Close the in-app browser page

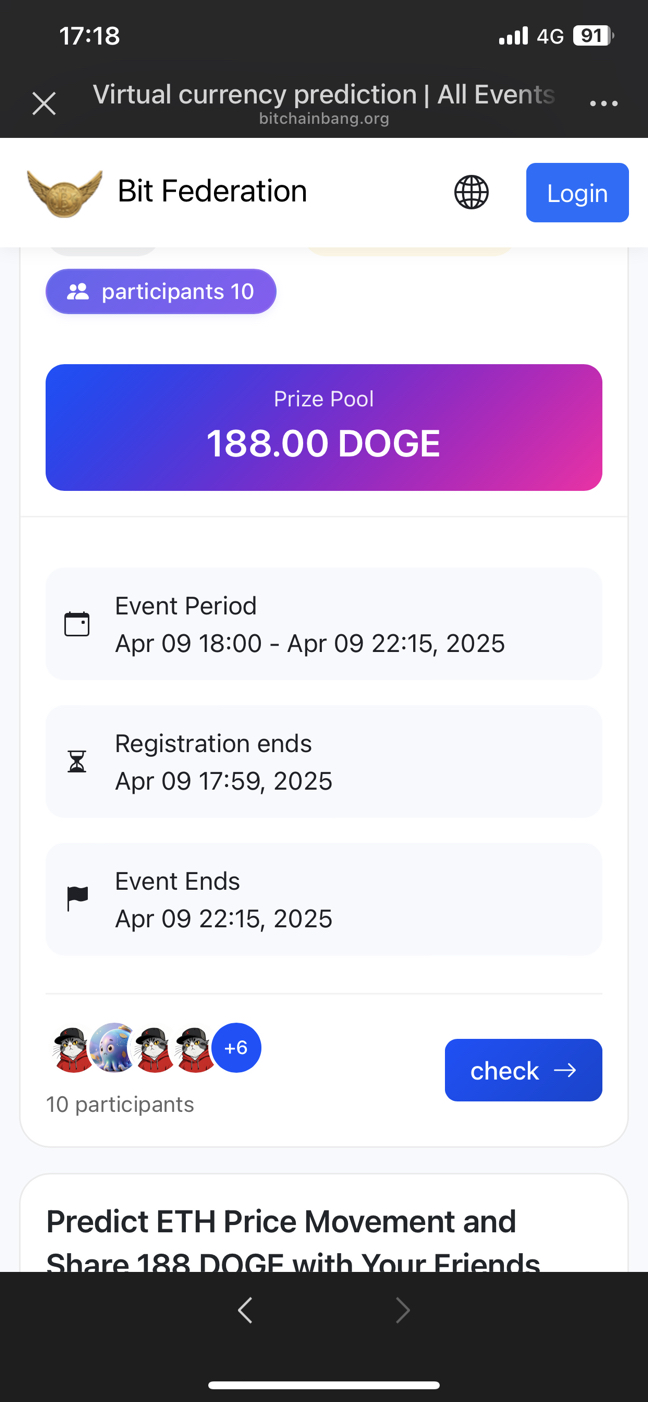pyautogui.click(x=44, y=103)
